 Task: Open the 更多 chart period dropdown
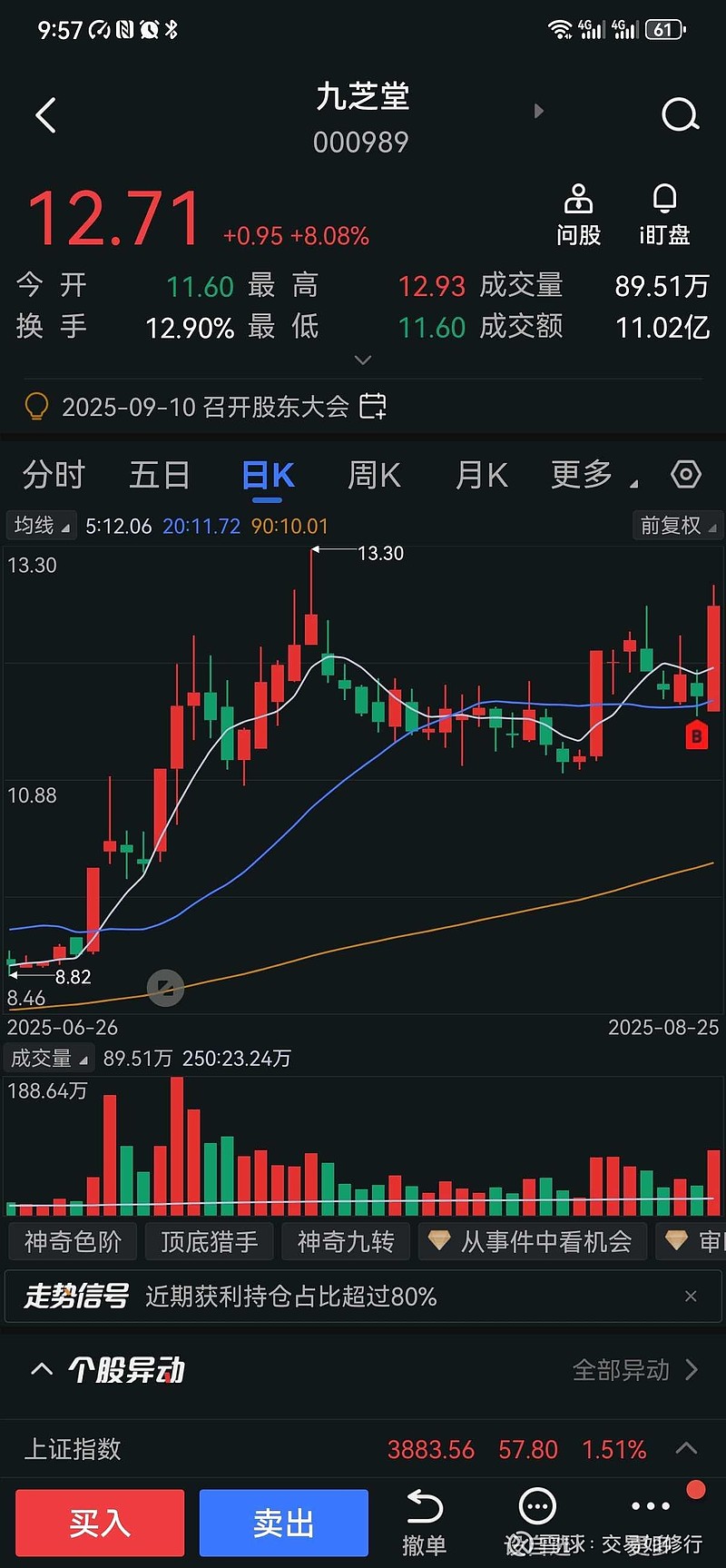[594, 475]
